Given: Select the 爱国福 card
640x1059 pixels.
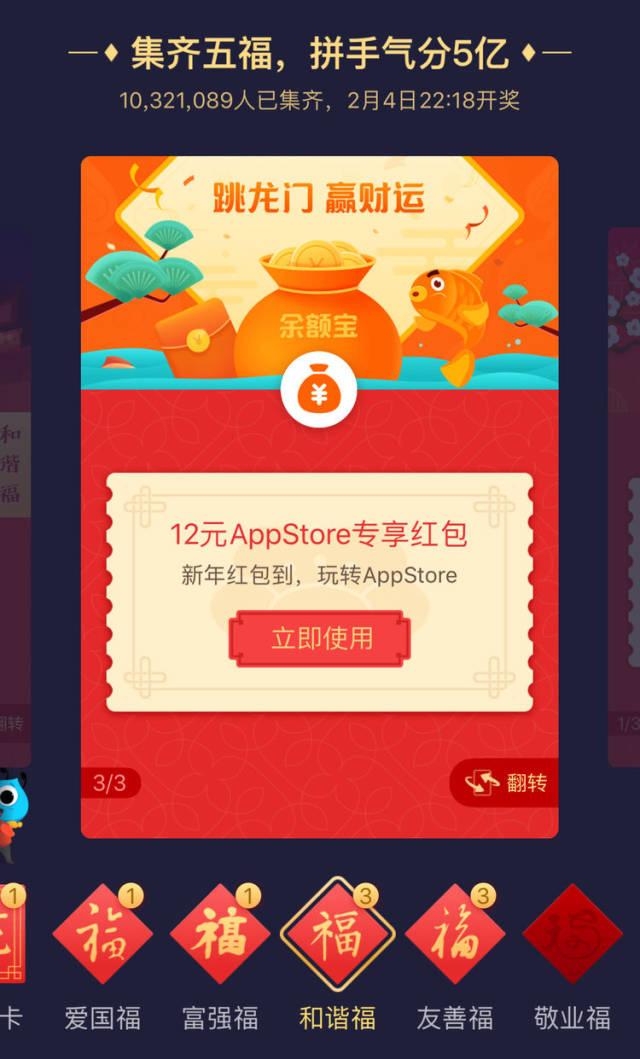Looking at the screenshot, I should pyautogui.click(x=102, y=935).
